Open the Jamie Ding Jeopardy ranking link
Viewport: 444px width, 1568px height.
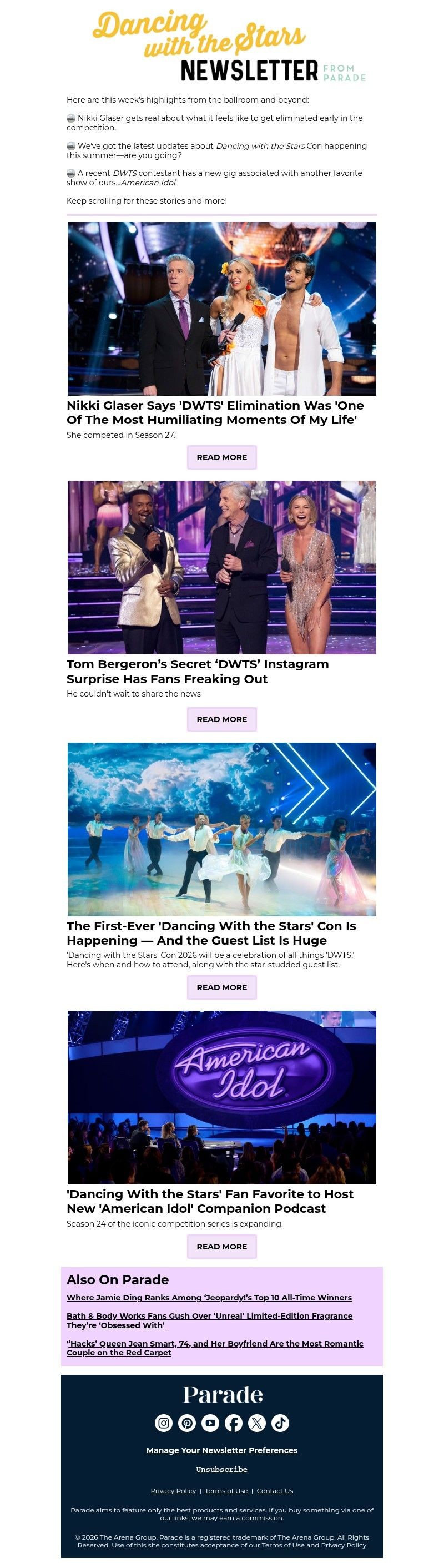click(209, 1297)
